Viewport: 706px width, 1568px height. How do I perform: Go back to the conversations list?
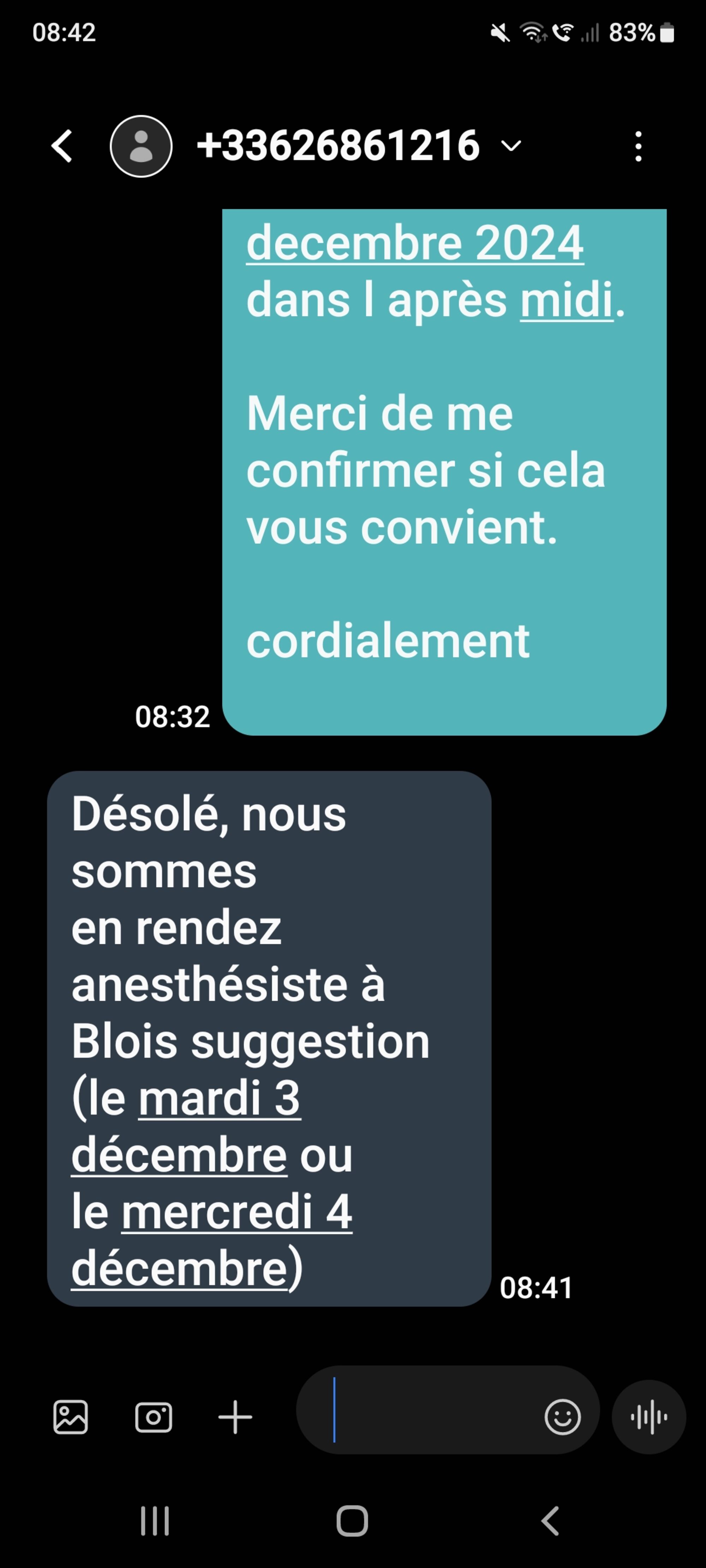click(62, 147)
